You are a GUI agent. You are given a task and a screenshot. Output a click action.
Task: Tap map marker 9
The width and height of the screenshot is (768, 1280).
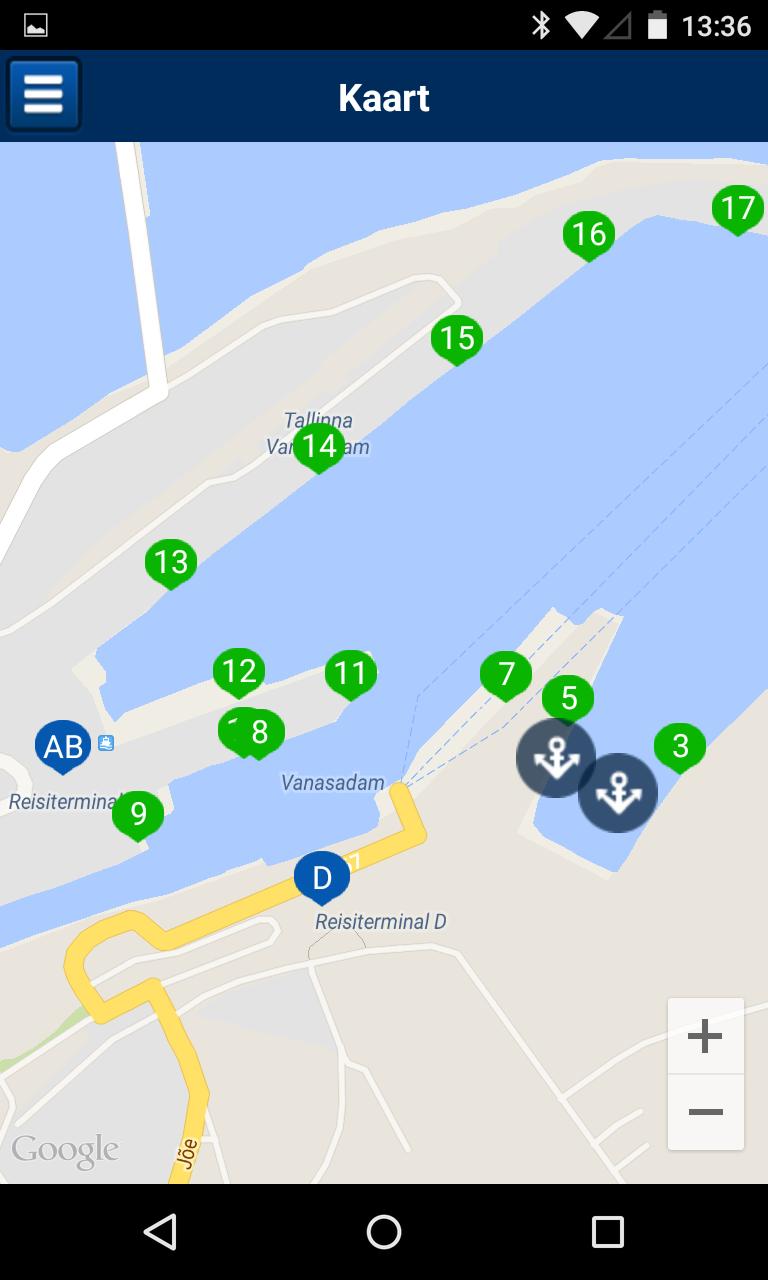pyautogui.click(x=138, y=813)
